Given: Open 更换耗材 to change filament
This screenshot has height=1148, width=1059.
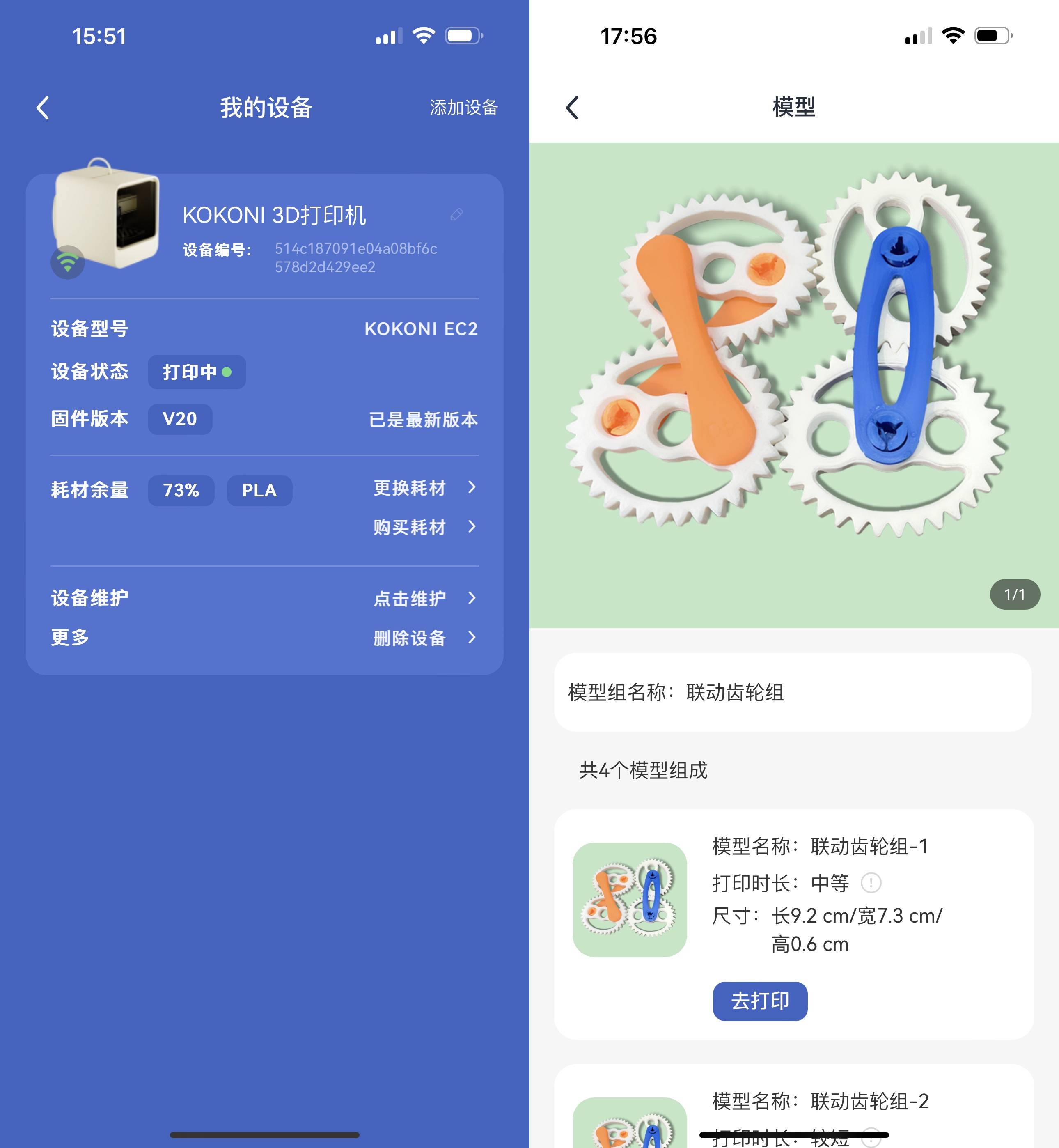Looking at the screenshot, I should pyautogui.click(x=425, y=488).
